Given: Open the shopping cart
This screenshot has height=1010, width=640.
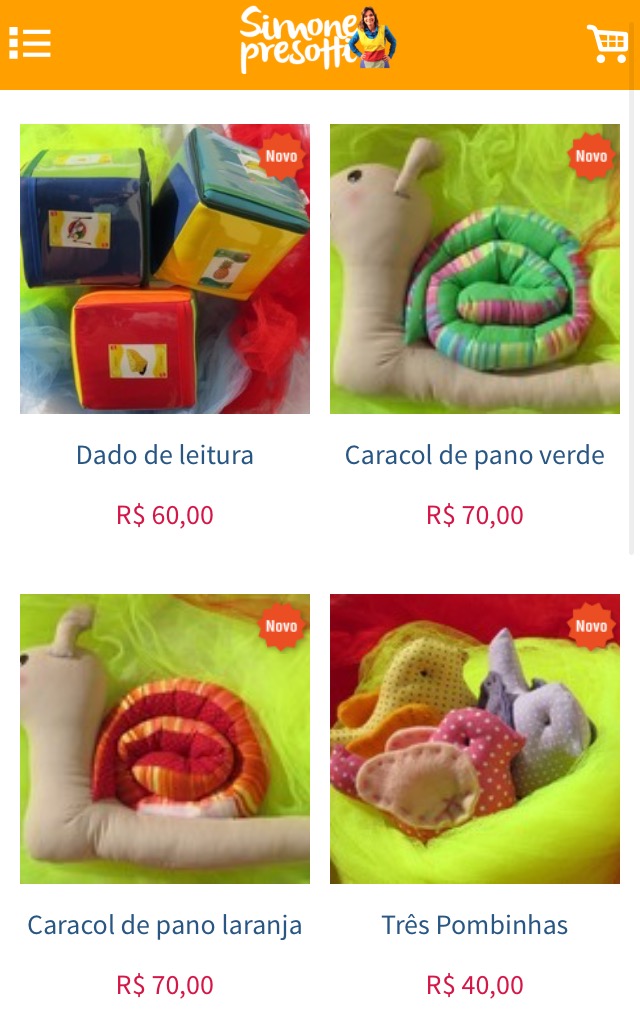Looking at the screenshot, I should pyautogui.click(x=607, y=43).
